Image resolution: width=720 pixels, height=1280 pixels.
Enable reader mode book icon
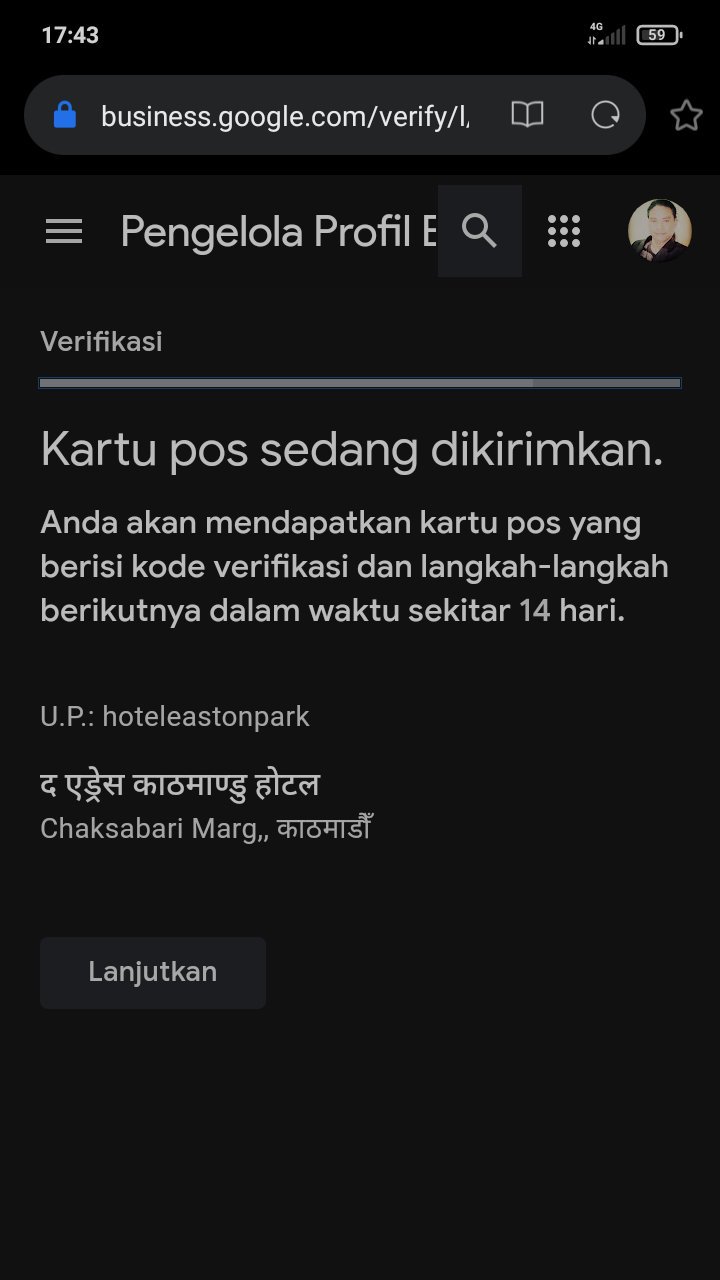point(527,116)
